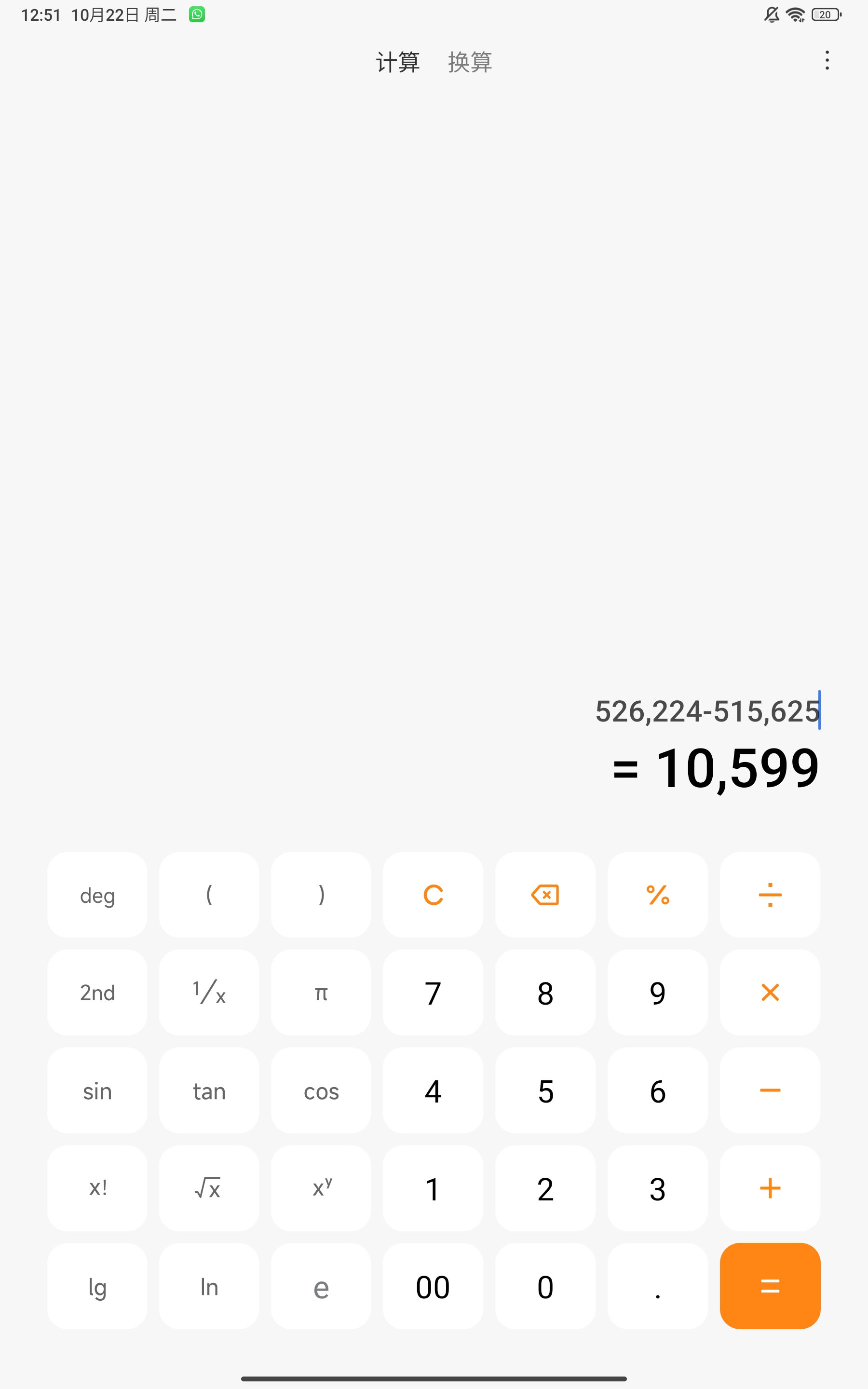Insert the constant π
868x1389 pixels.
point(321,993)
